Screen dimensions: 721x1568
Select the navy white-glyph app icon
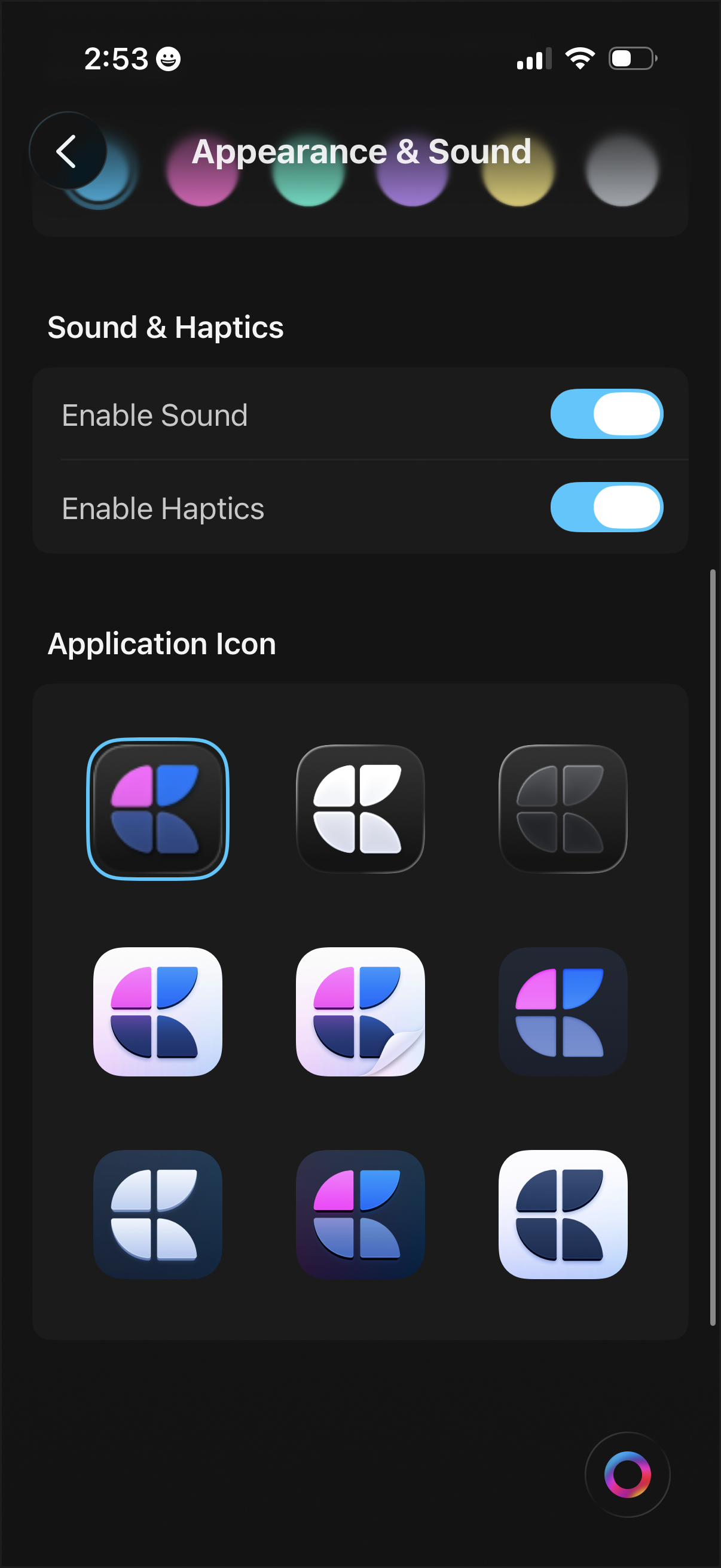pos(158,1216)
